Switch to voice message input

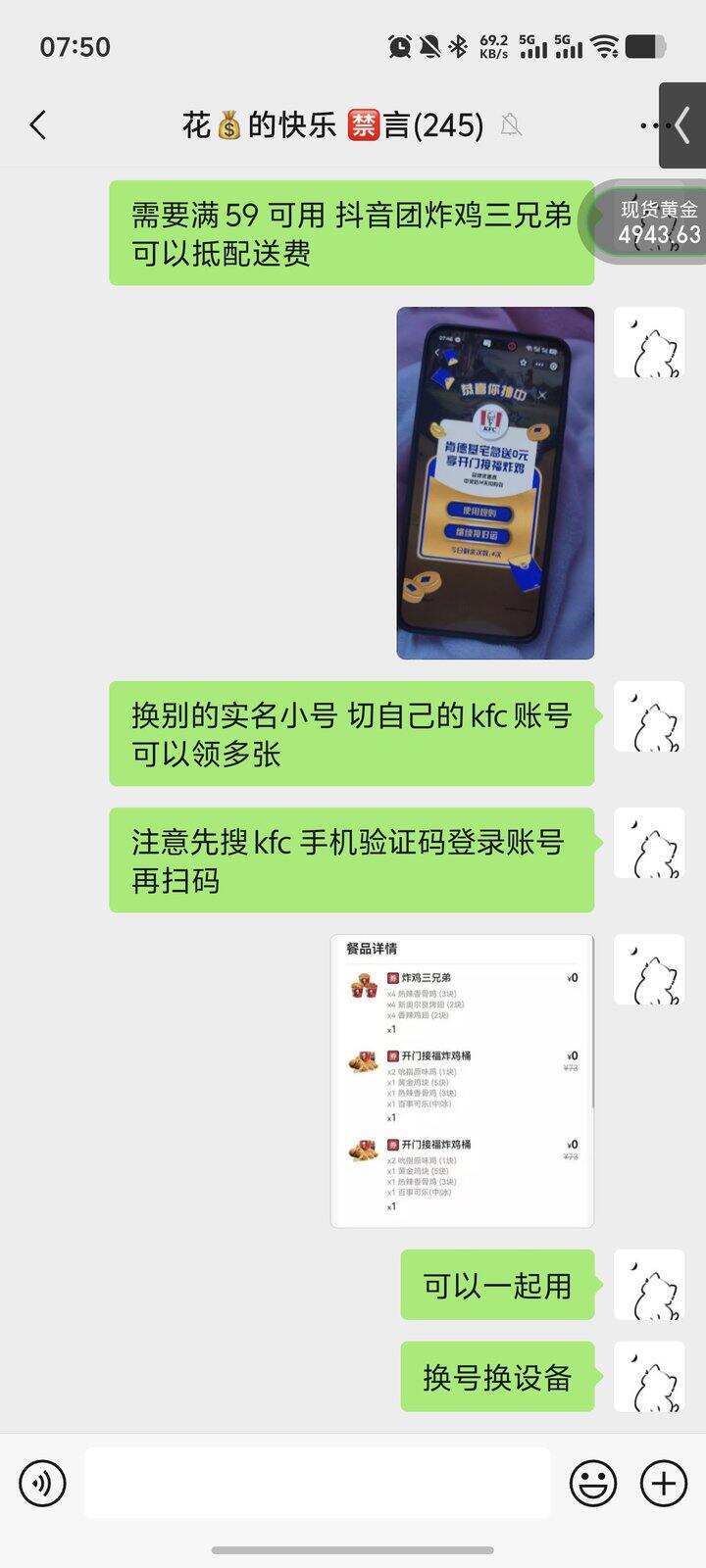(x=42, y=1483)
